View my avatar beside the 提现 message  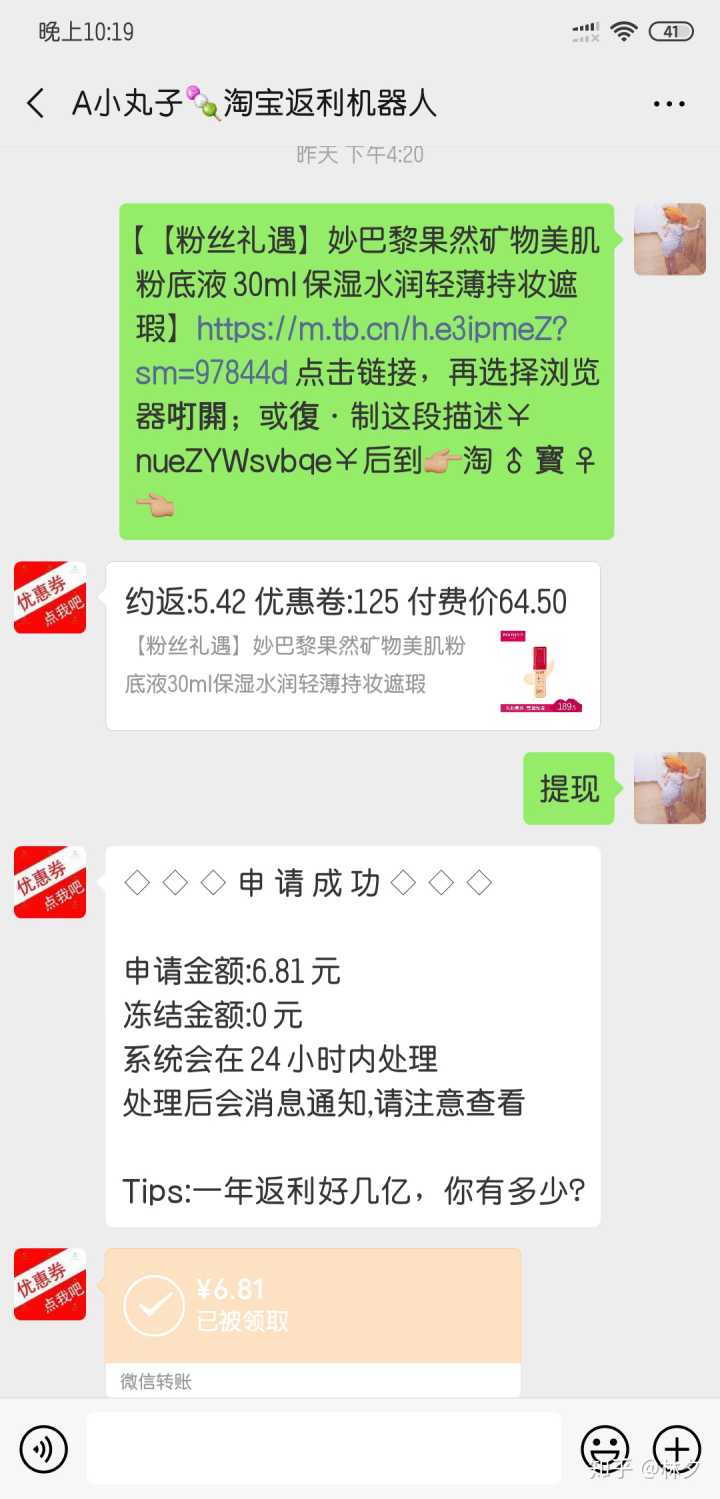point(670,788)
